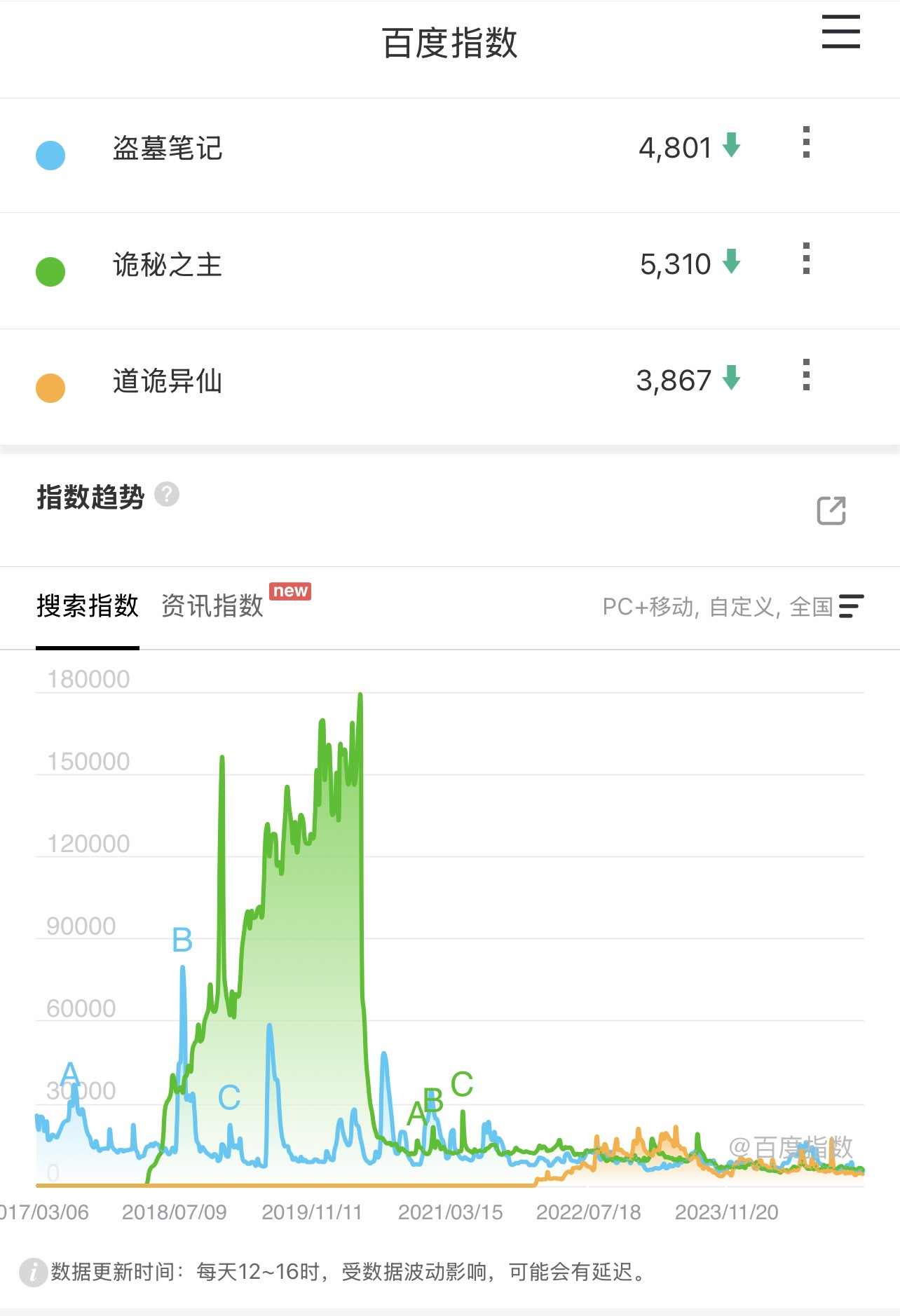The image size is (900, 1316).
Task: Switch to the 资讯指数 tab
Action: (x=212, y=606)
